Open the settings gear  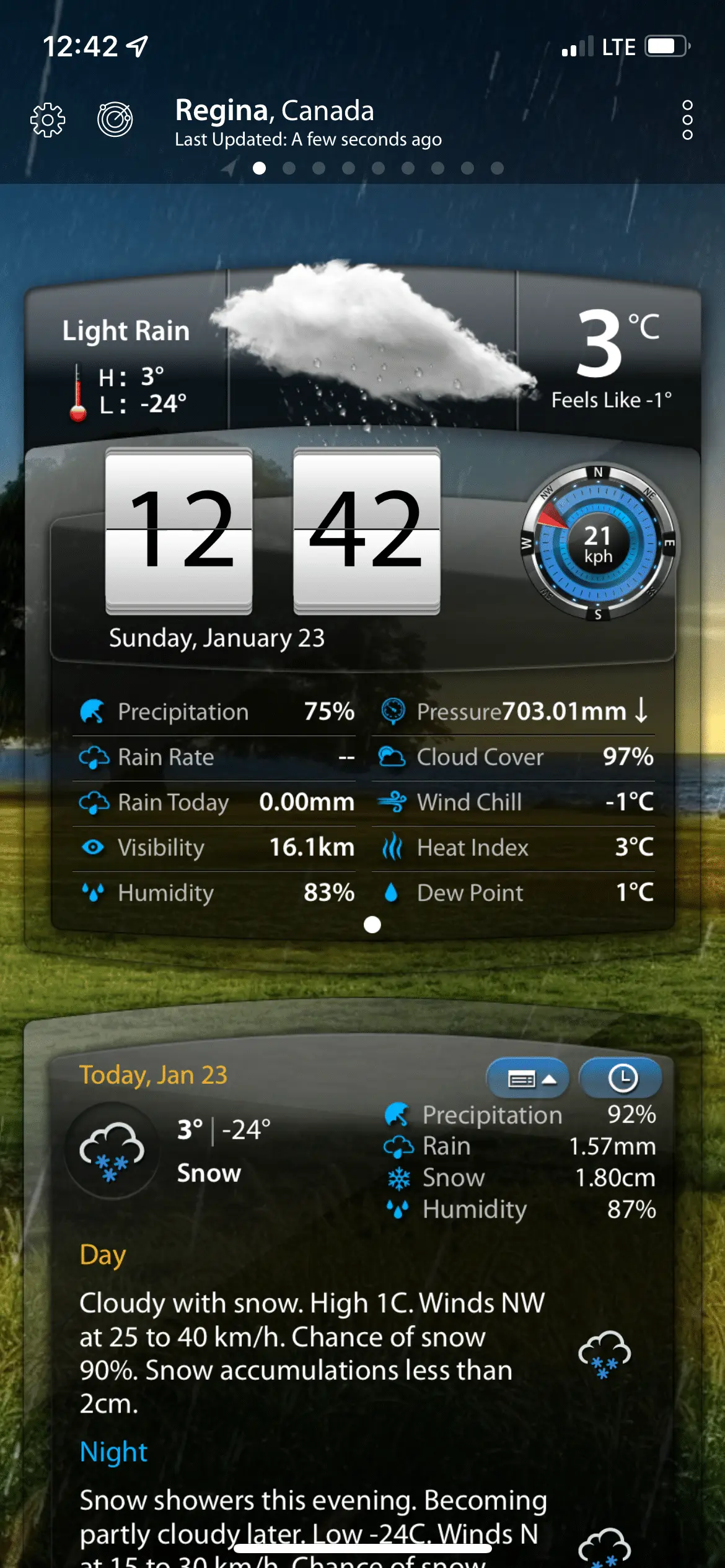point(48,120)
